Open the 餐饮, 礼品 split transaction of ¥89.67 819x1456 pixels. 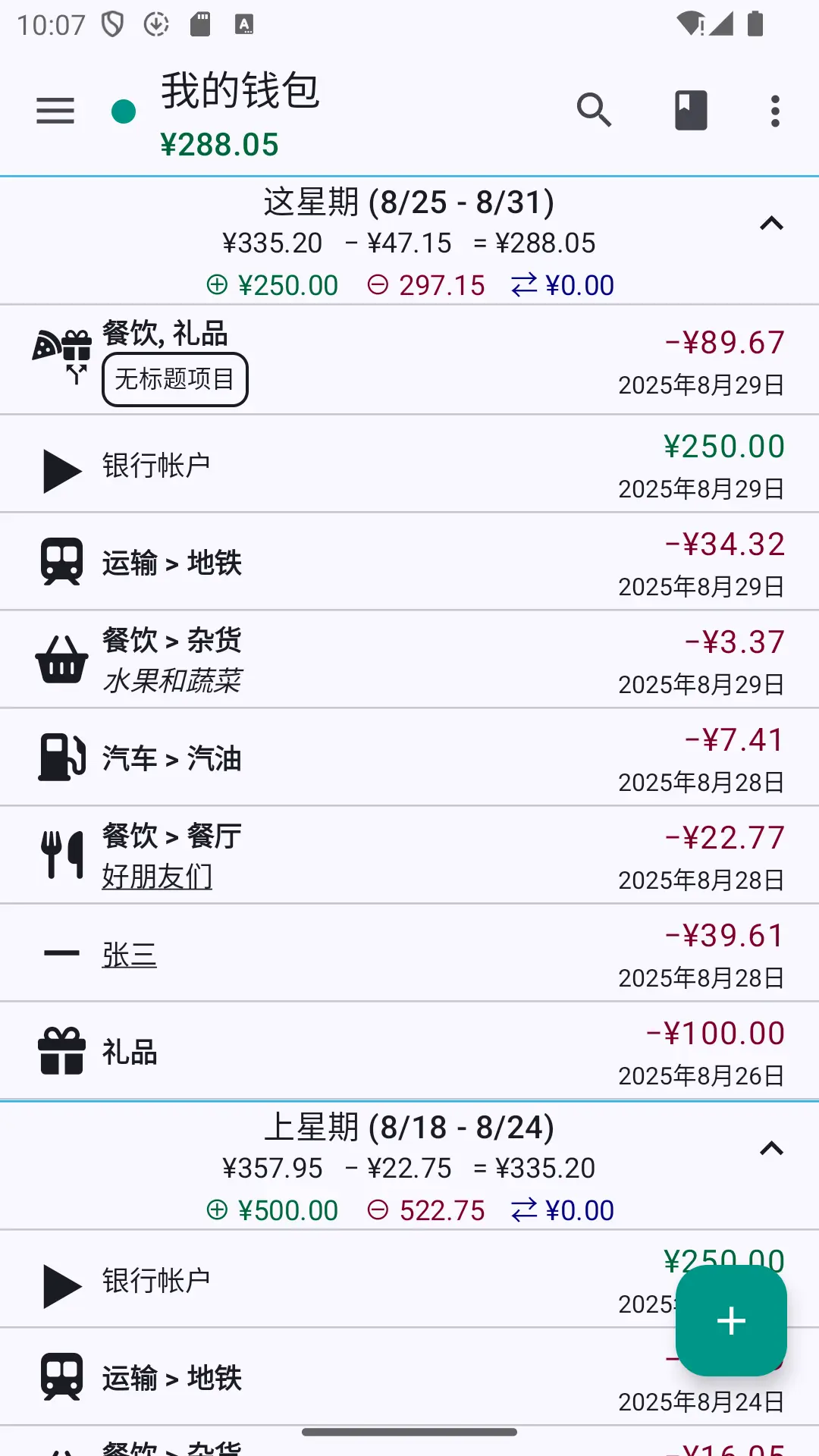(409, 360)
